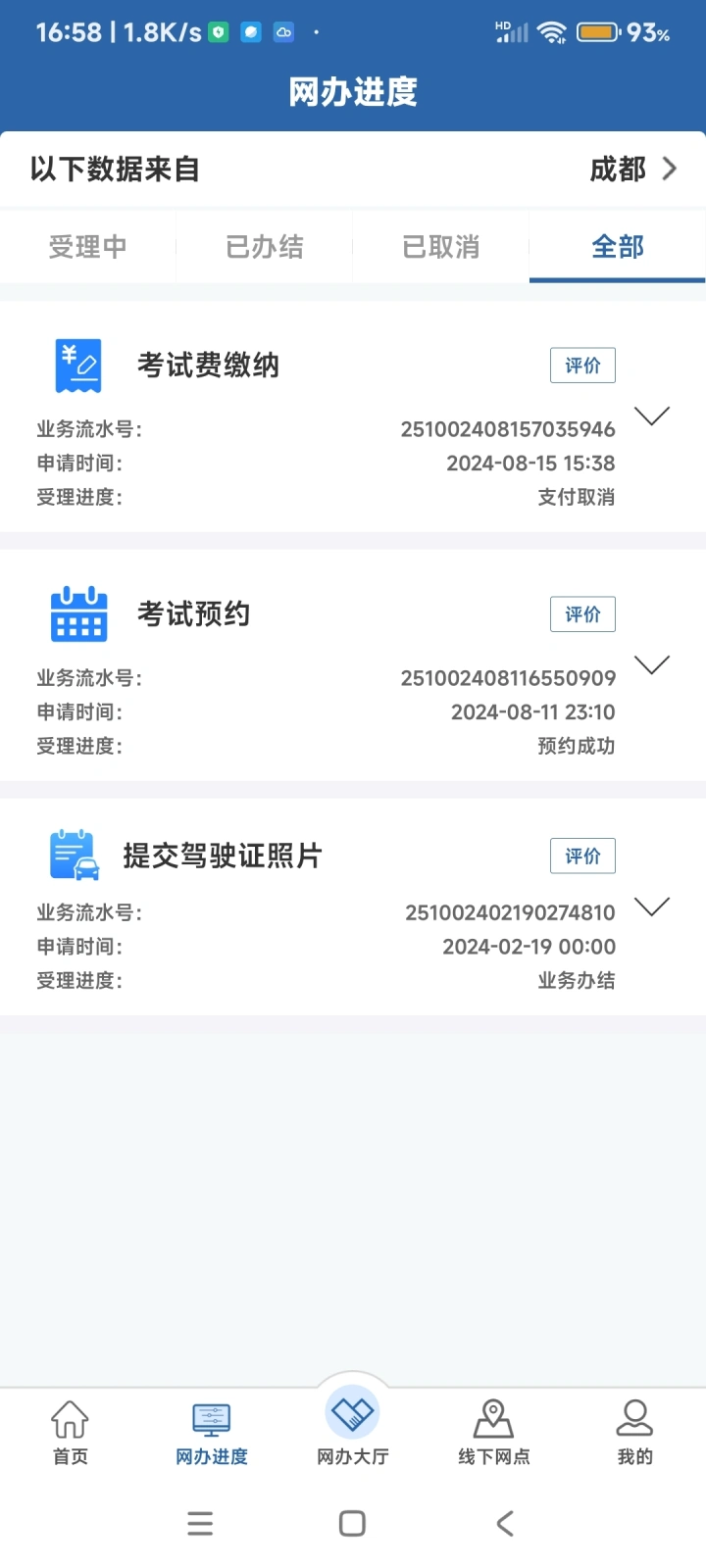706x1568 pixels.
Task: Open the 网办进度 bottom tab
Action: [x=212, y=1432]
